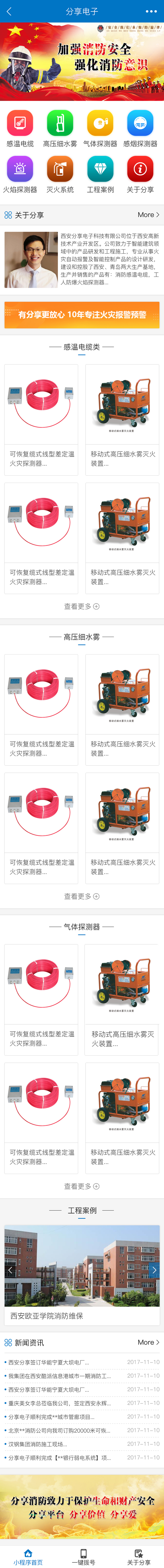Open the 灭火系统 category
The image size is (164, 1568).
click(60, 174)
